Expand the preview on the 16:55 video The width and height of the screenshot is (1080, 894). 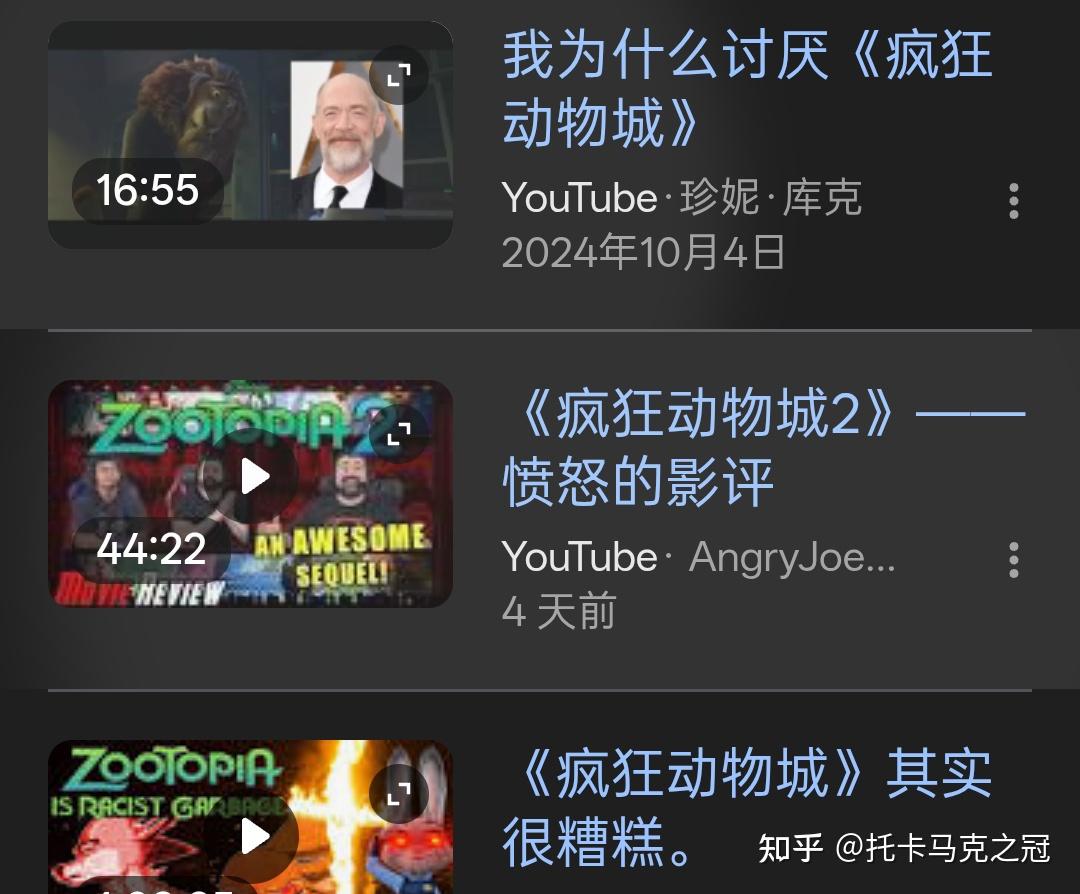tap(398, 75)
